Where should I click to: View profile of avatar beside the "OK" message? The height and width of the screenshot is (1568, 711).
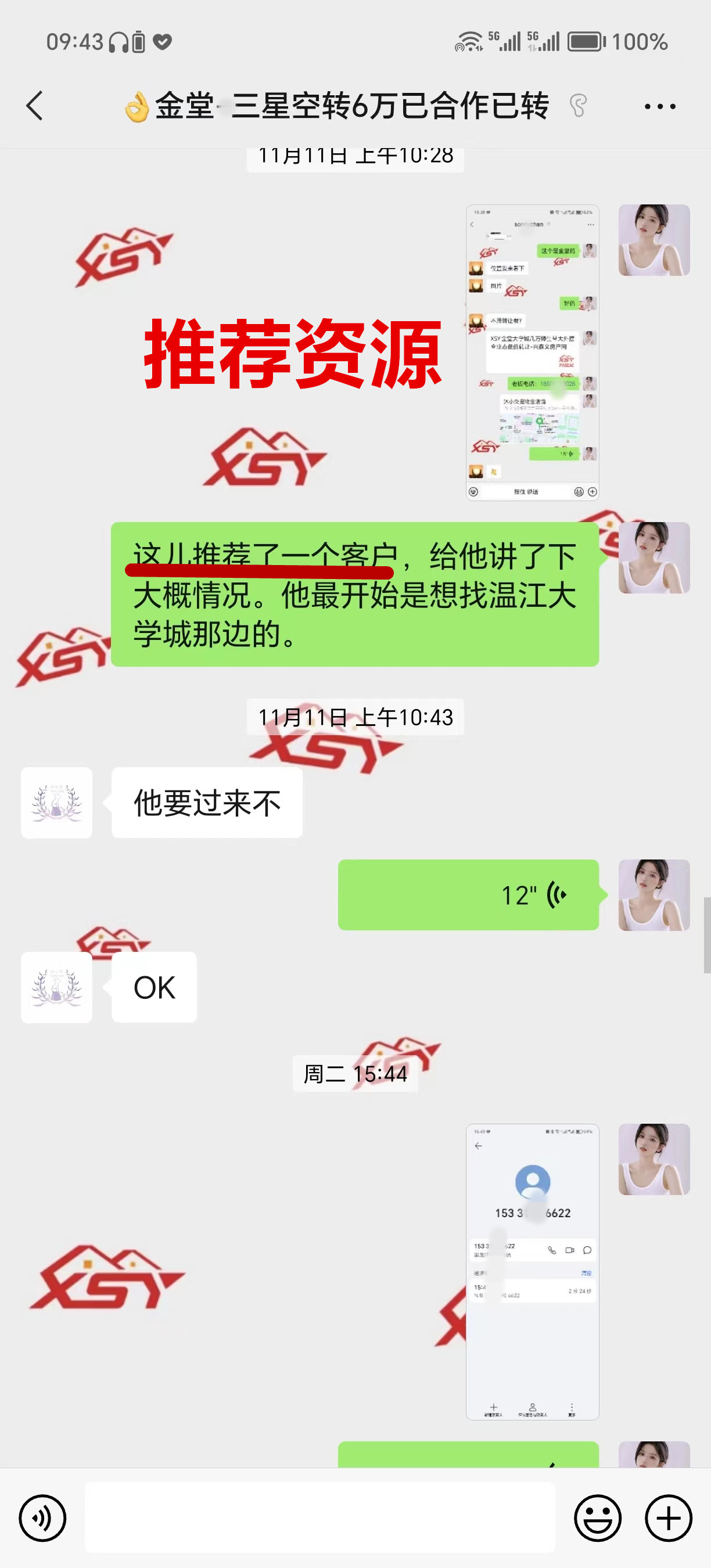coord(56,987)
